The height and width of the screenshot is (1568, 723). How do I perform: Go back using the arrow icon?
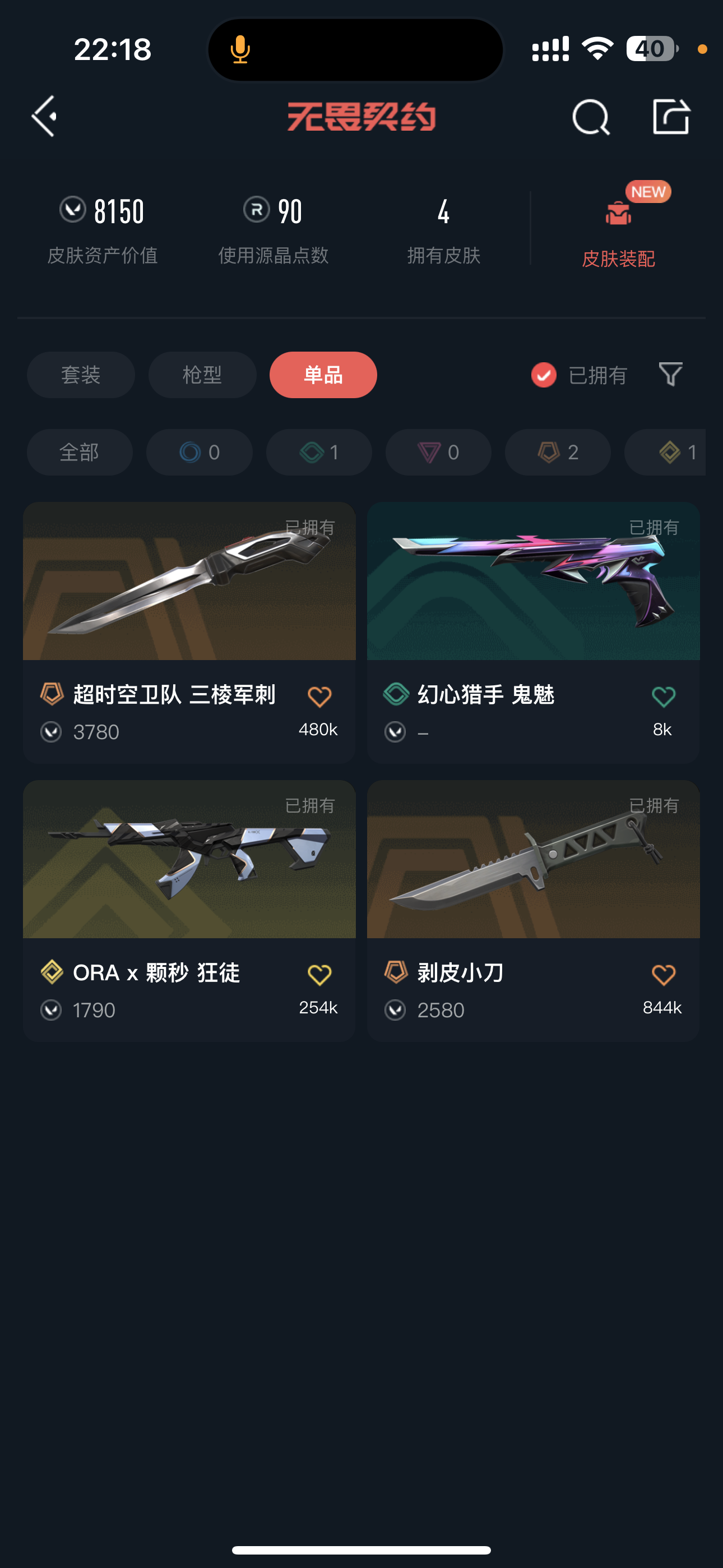pos(44,116)
